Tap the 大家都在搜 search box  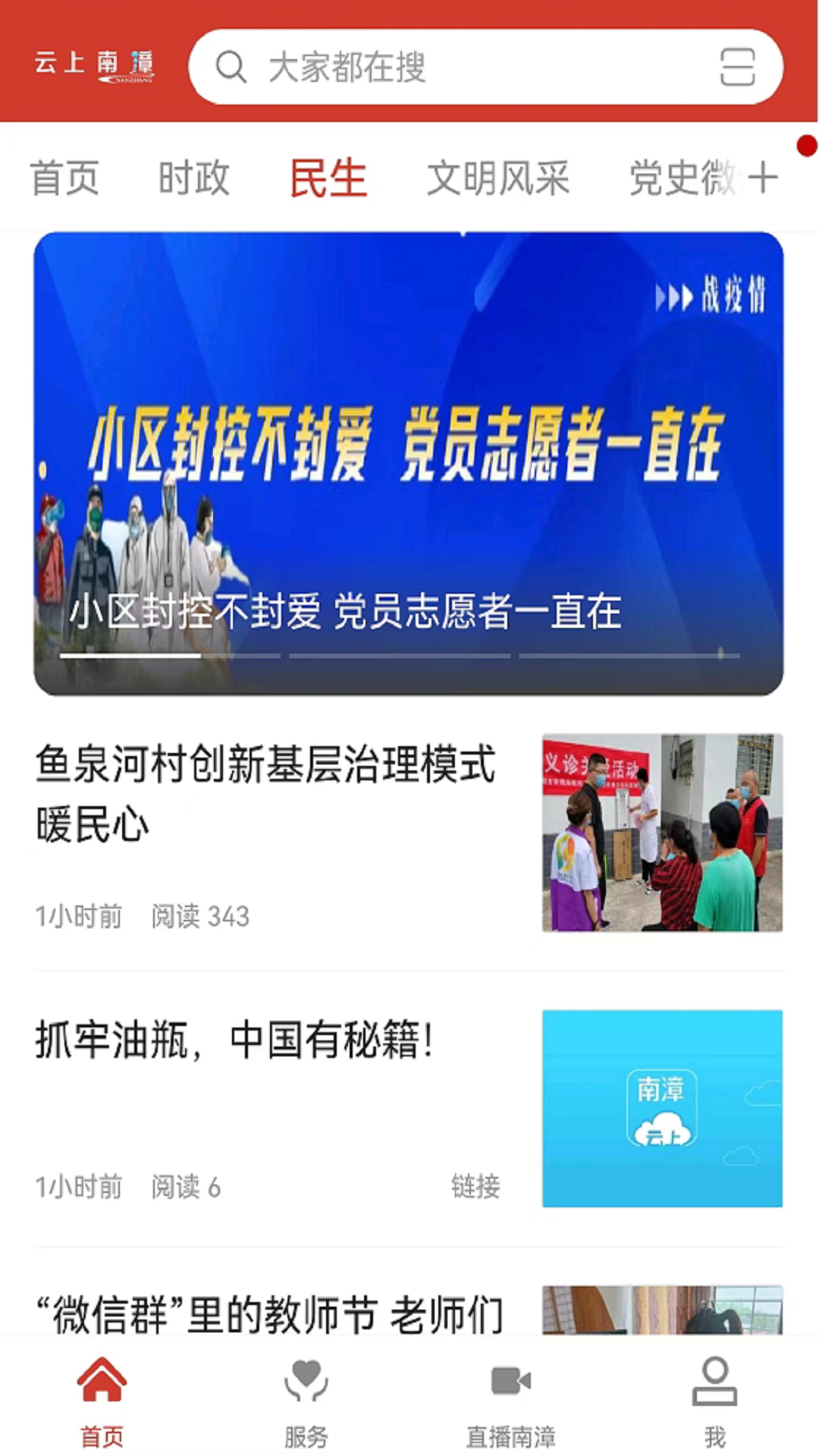455,67
